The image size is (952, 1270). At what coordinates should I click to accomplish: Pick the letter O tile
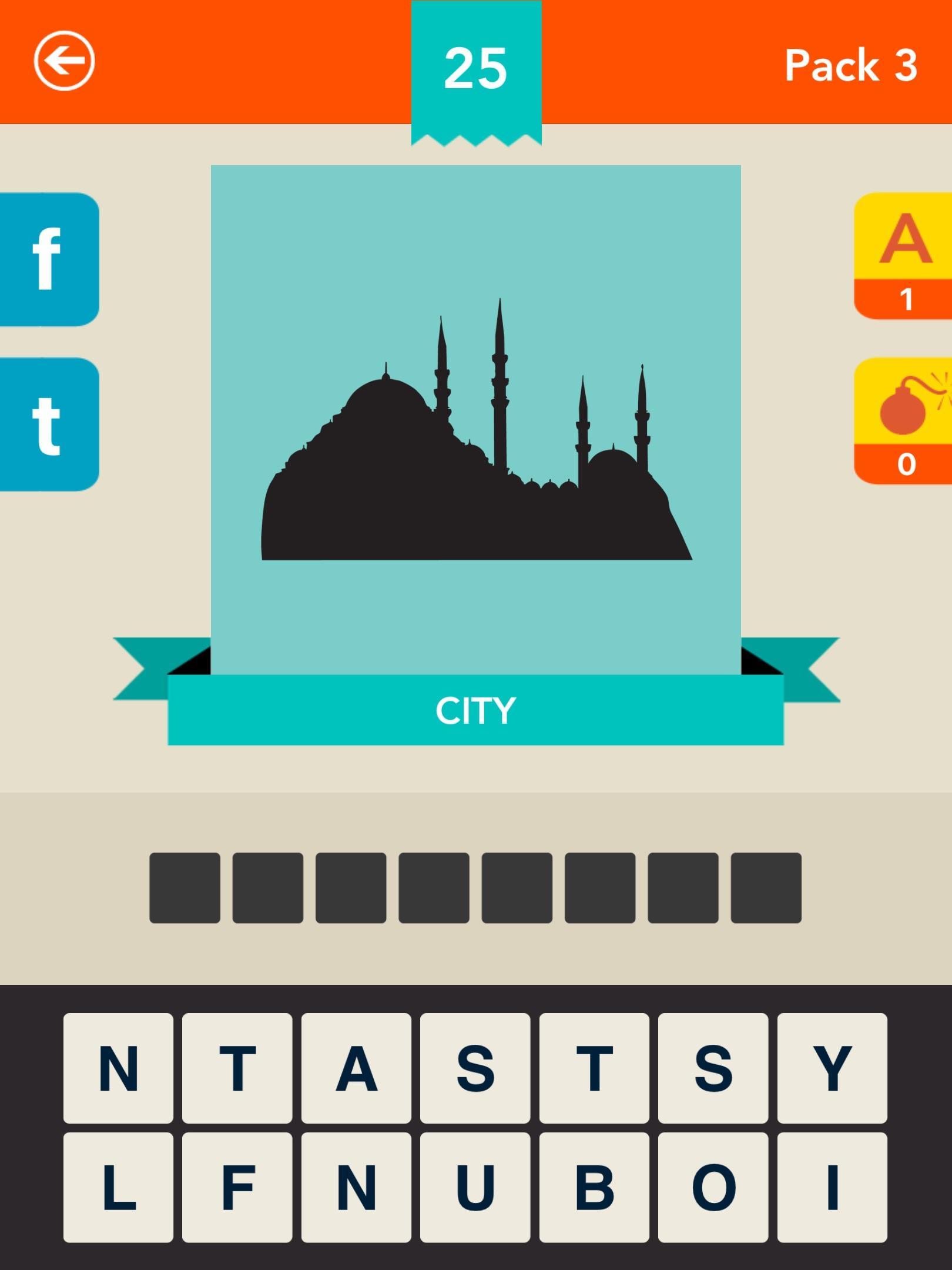[713, 1187]
